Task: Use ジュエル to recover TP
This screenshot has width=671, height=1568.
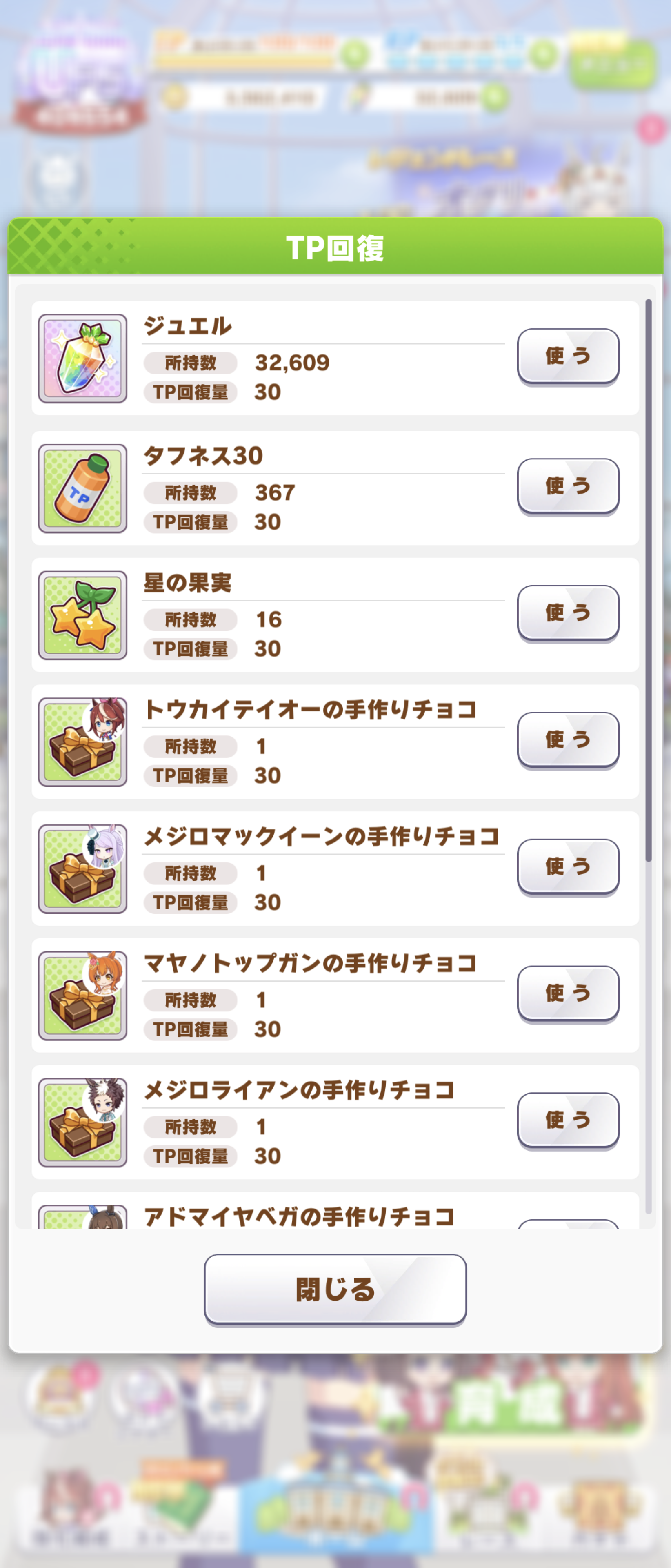Action: coord(568,356)
